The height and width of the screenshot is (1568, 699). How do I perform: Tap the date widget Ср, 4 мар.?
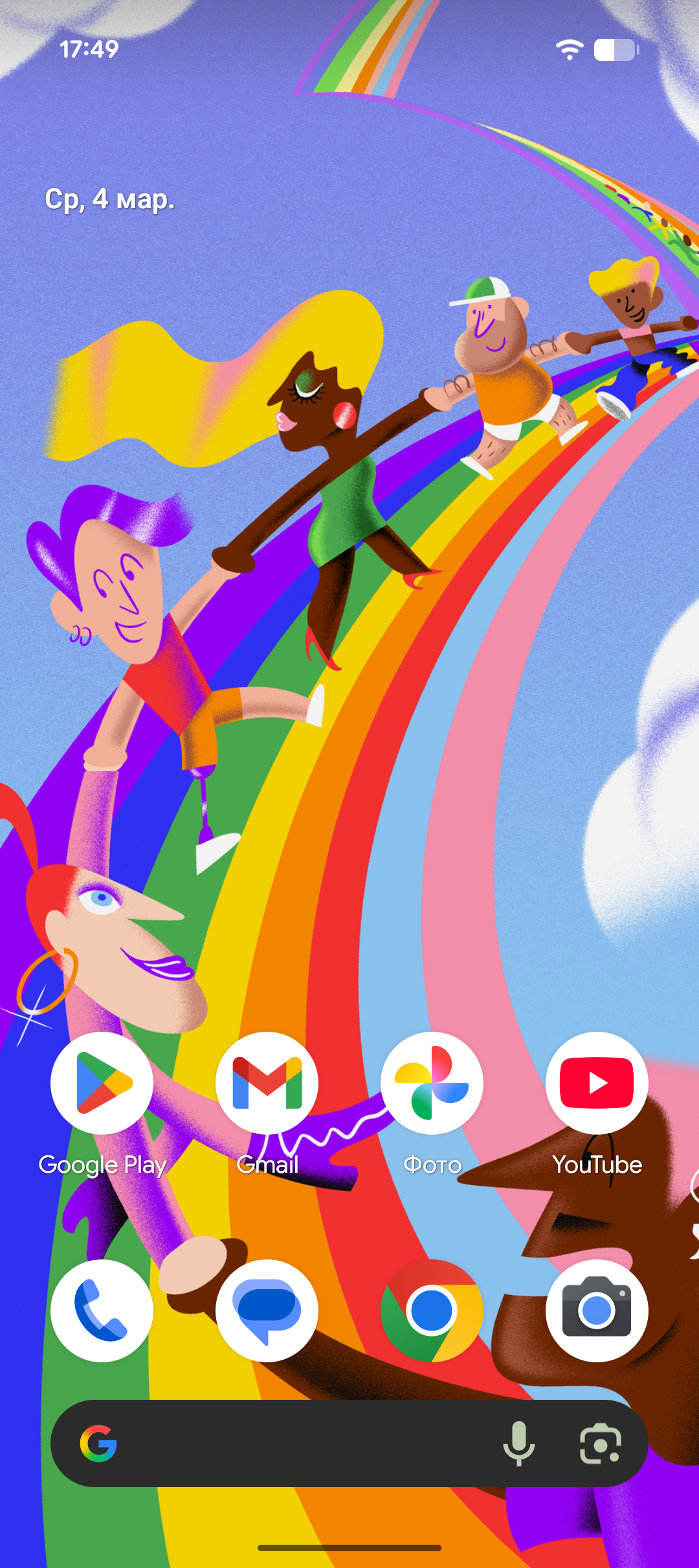[110, 199]
